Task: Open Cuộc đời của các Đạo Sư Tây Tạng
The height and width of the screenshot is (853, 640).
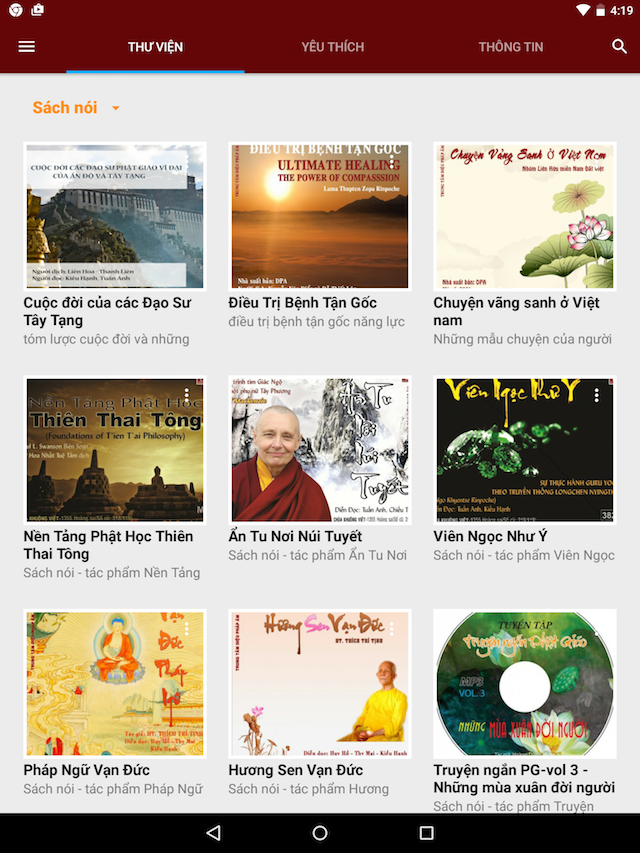Action: coord(114,217)
